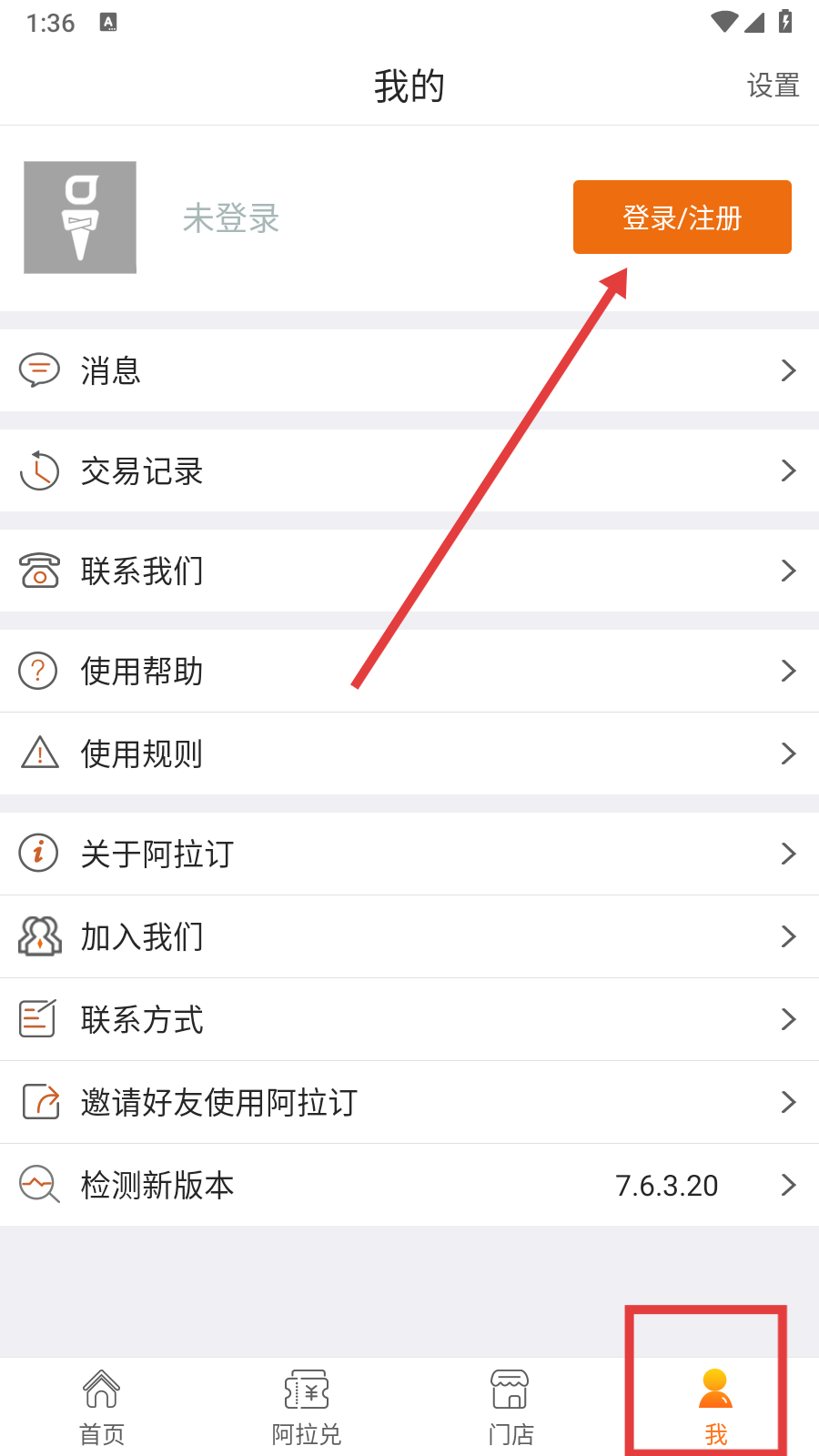
Task: Go to the 门店 tab
Action: 511,1407
